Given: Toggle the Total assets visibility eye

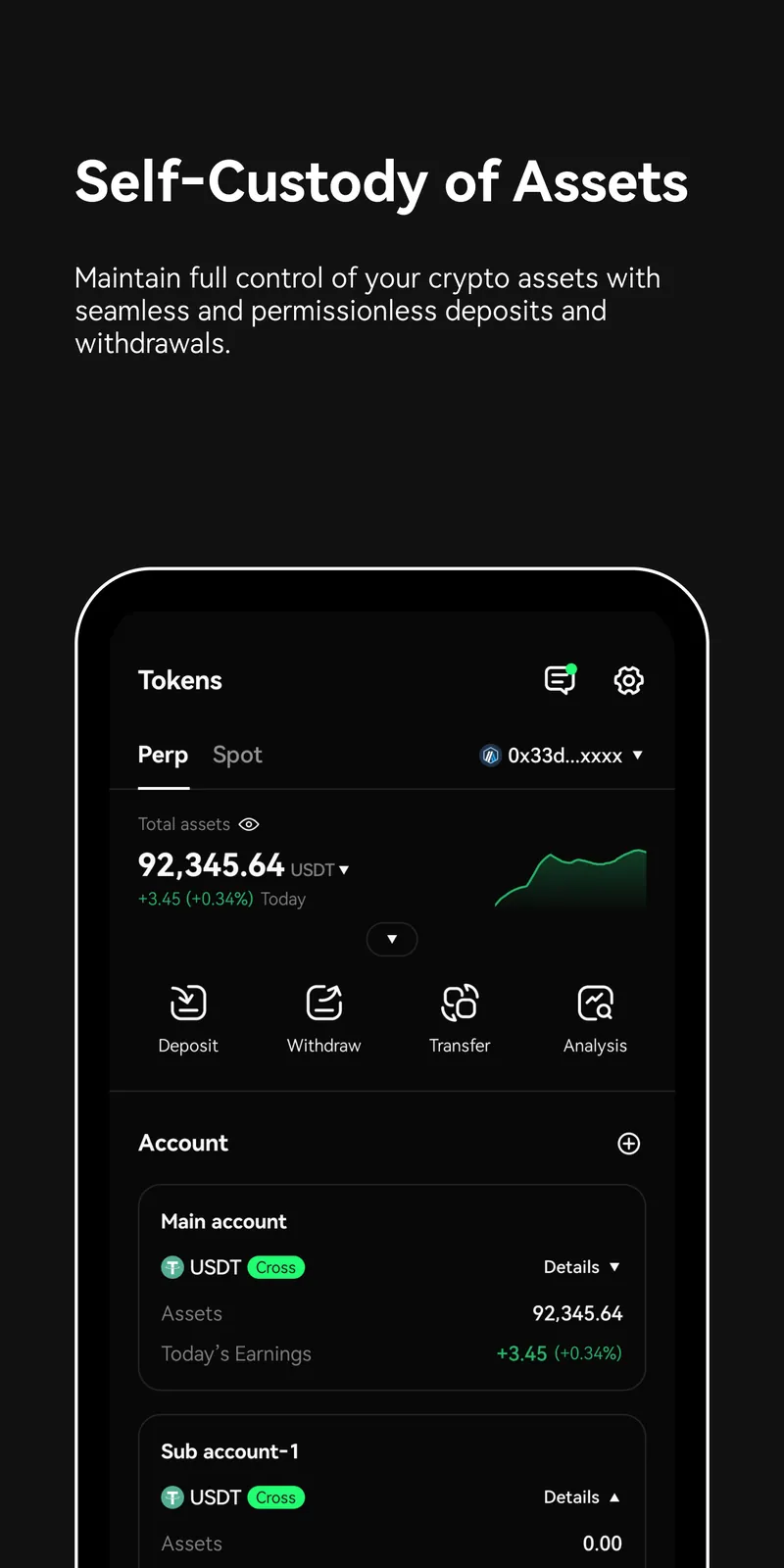Looking at the screenshot, I should 248,824.
